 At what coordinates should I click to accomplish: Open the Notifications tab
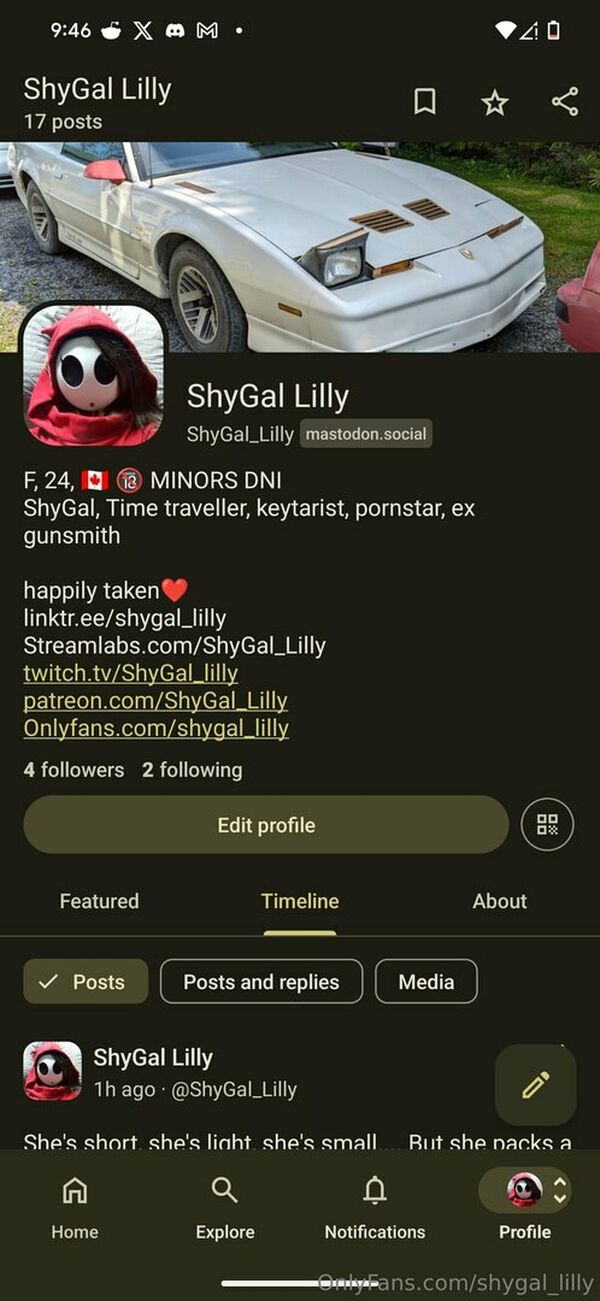(x=375, y=1207)
